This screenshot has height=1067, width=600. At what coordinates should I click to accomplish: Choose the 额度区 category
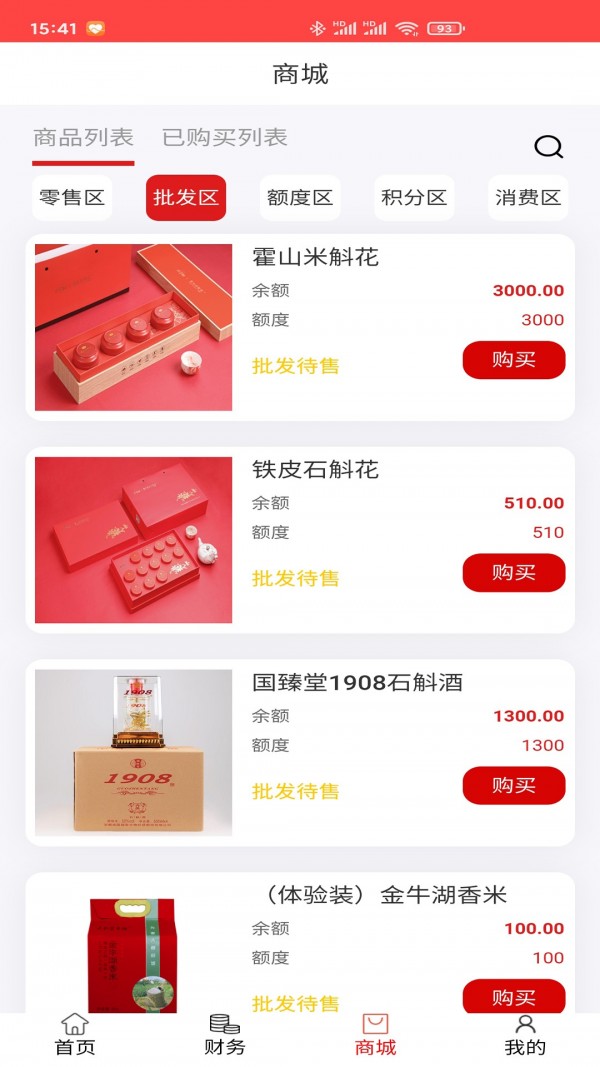coord(300,197)
